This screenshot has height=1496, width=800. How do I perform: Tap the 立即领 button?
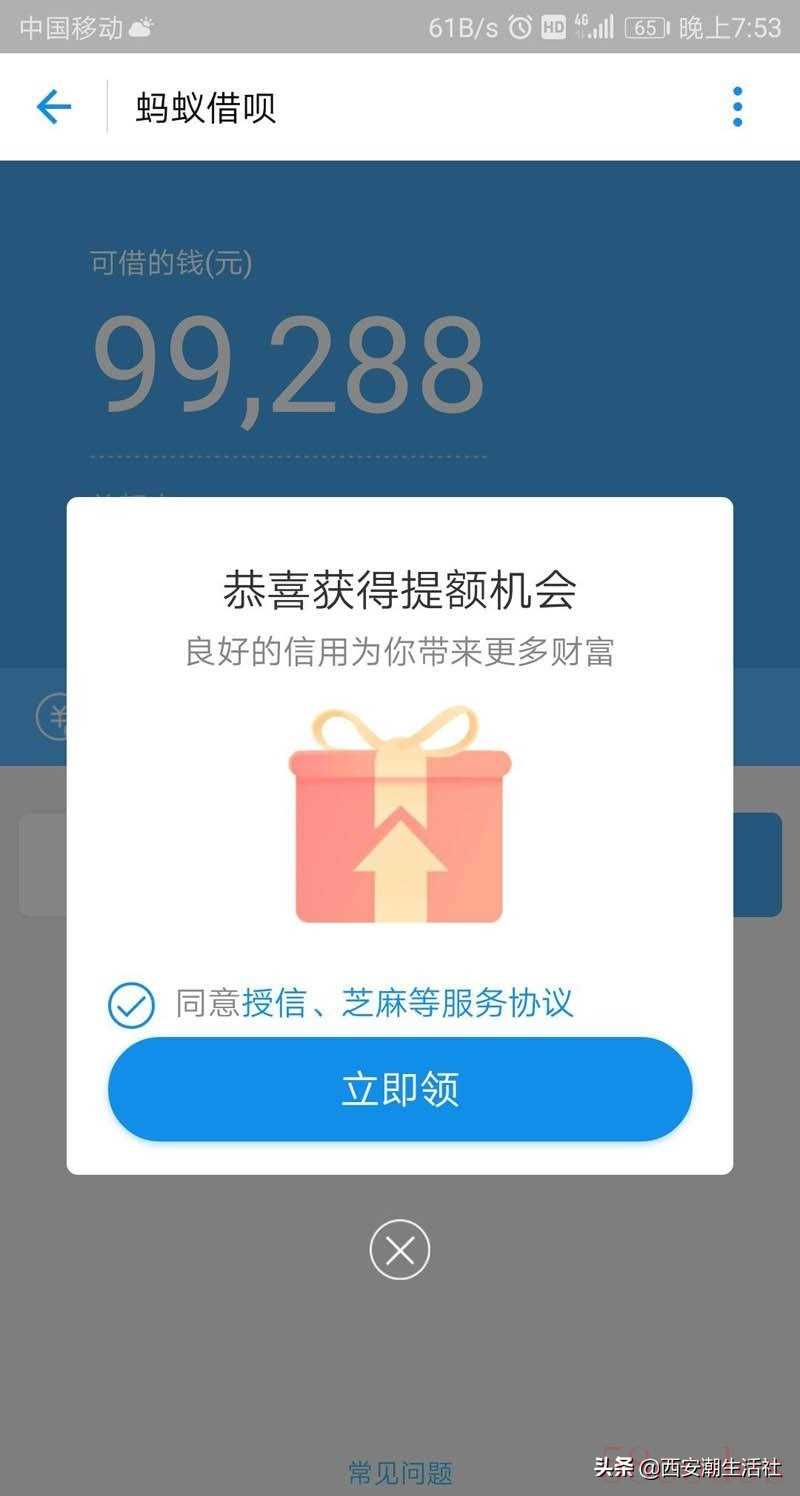tap(400, 1089)
